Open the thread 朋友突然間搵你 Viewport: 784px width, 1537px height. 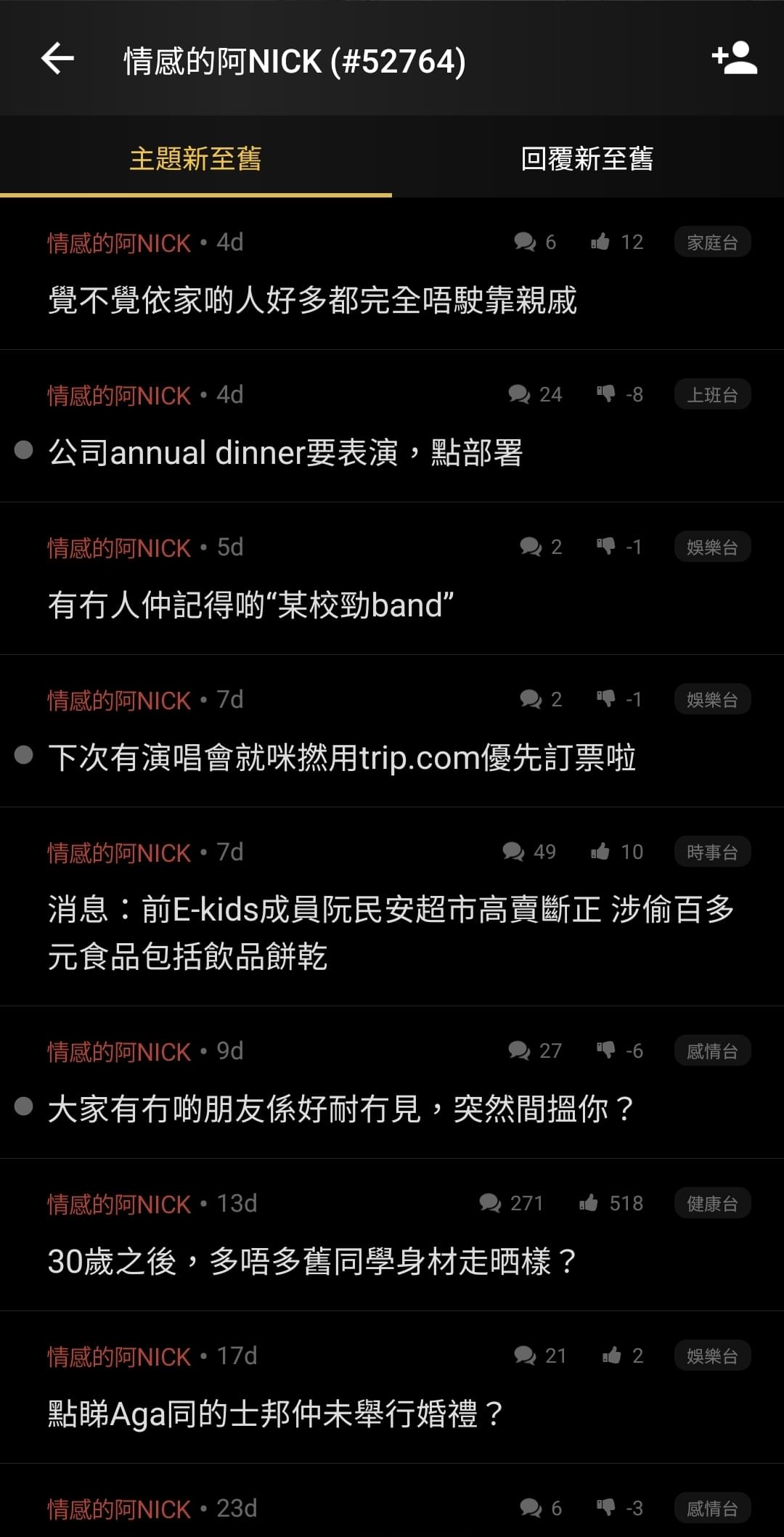click(x=392, y=1083)
